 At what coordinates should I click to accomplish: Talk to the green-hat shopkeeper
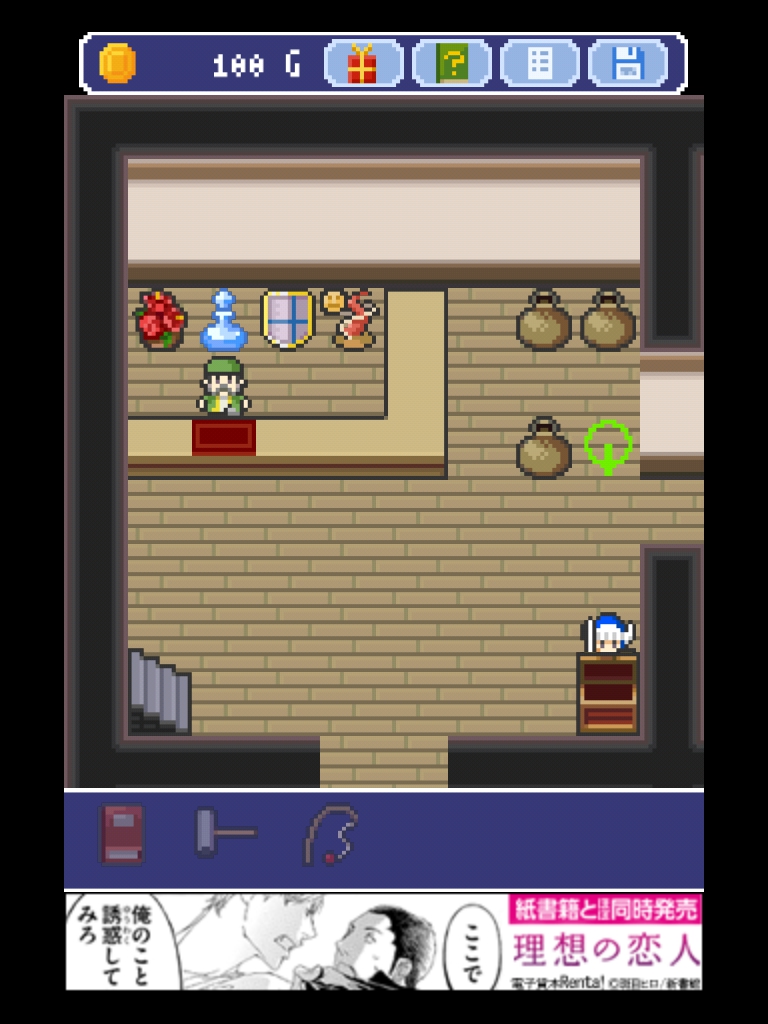click(224, 387)
